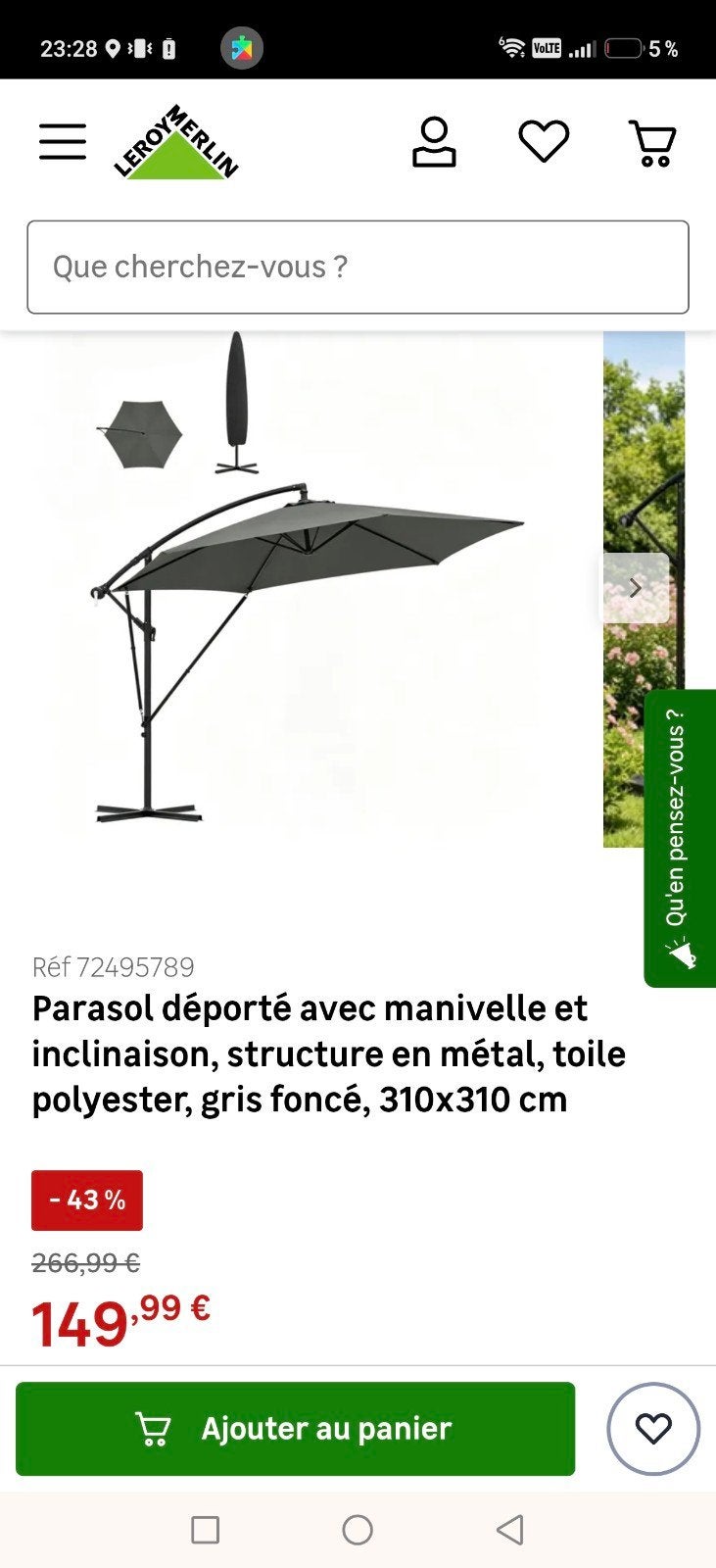Open the 'Qu'en pensez-vous ?' feedback tab

click(x=680, y=838)
